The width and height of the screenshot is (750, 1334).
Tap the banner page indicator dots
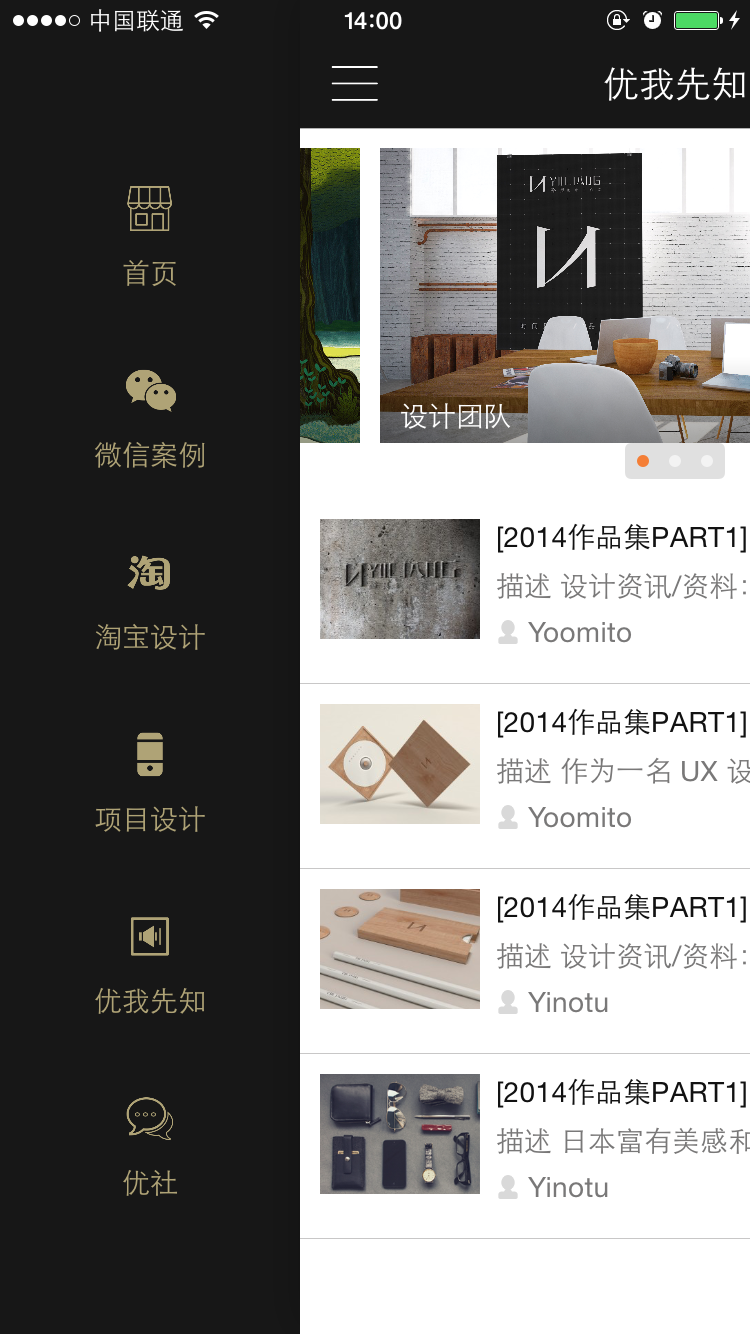(x=675, y=461)
